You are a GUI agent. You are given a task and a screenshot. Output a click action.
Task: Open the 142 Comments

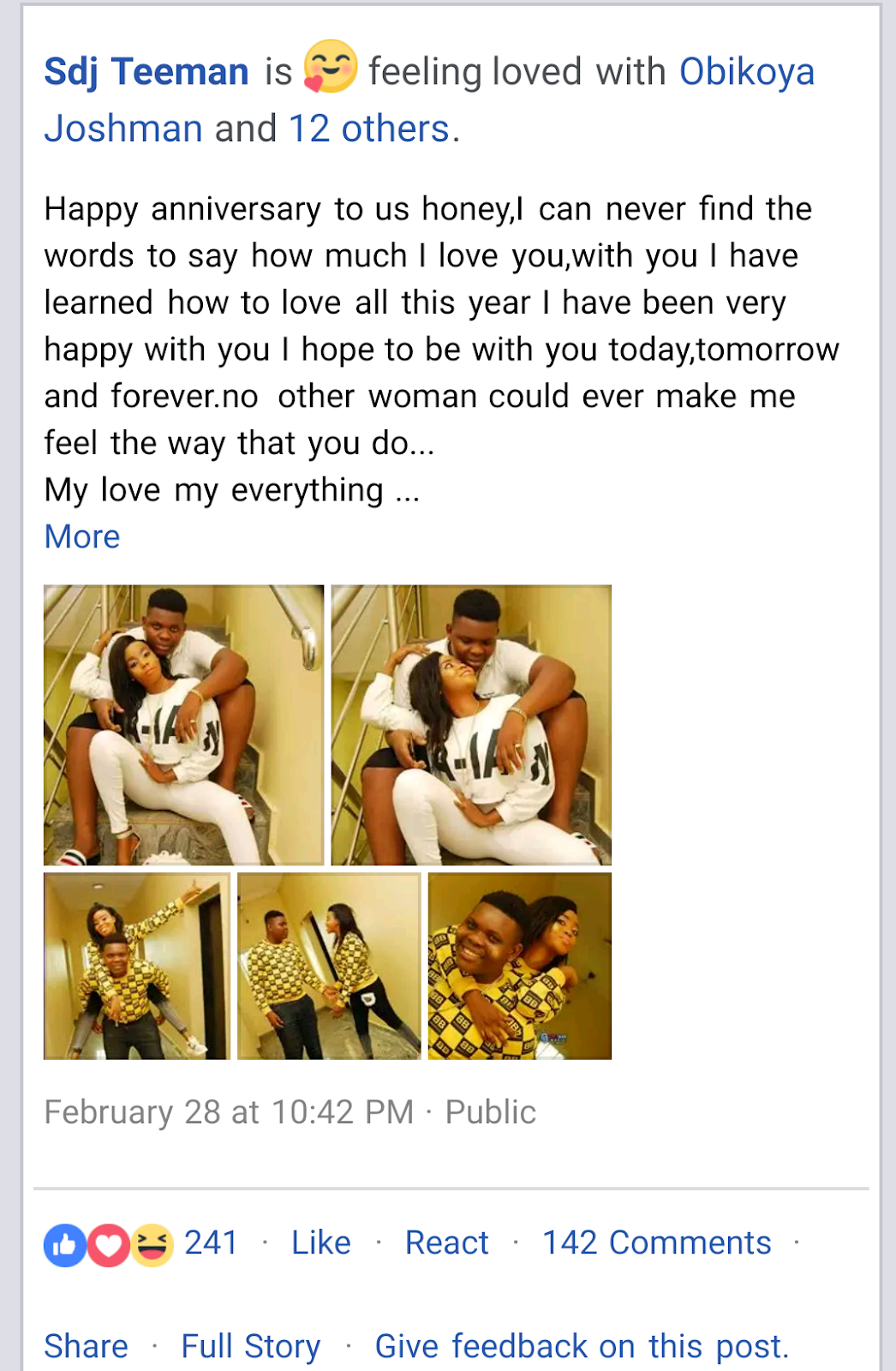click(x=656, y=1242)
